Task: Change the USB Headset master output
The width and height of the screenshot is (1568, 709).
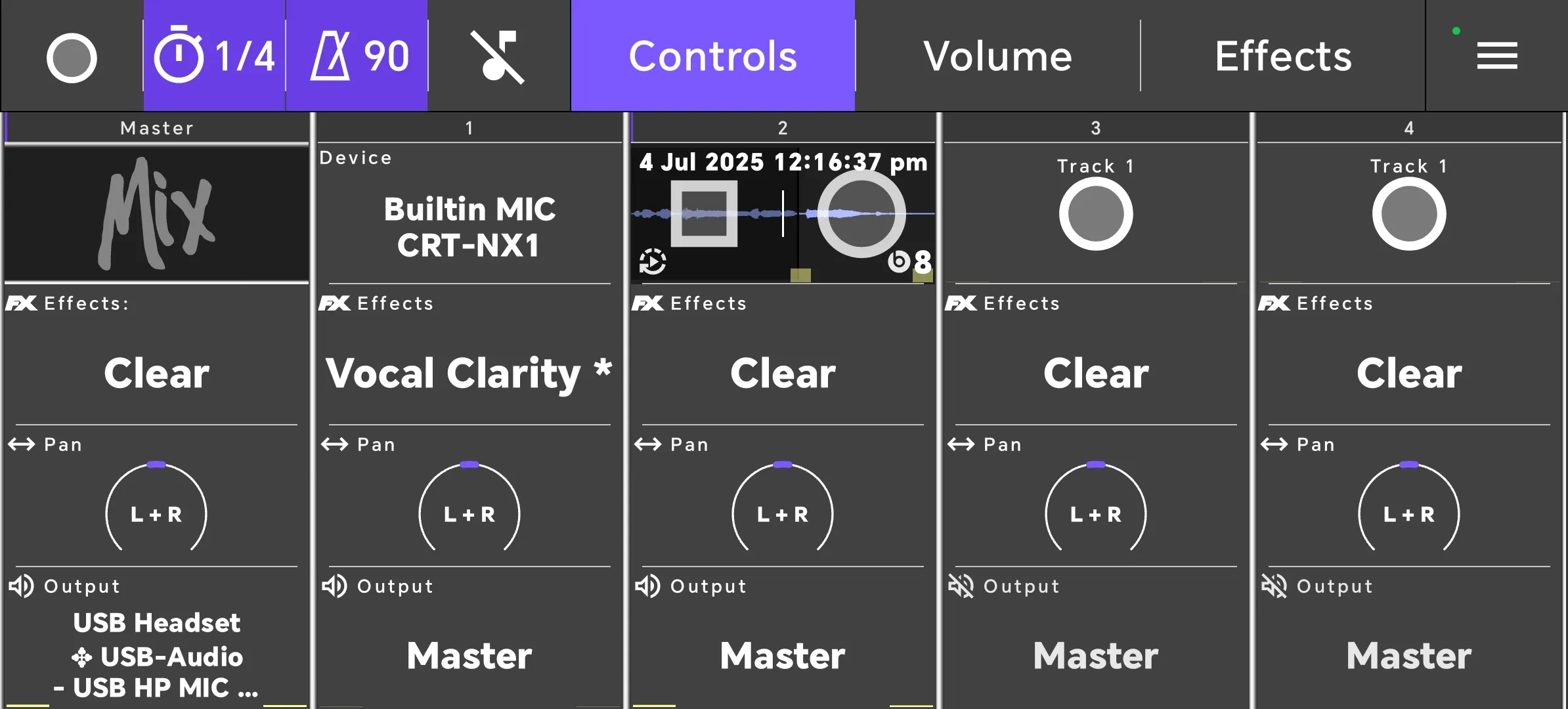Action: (x=156, y=655)
